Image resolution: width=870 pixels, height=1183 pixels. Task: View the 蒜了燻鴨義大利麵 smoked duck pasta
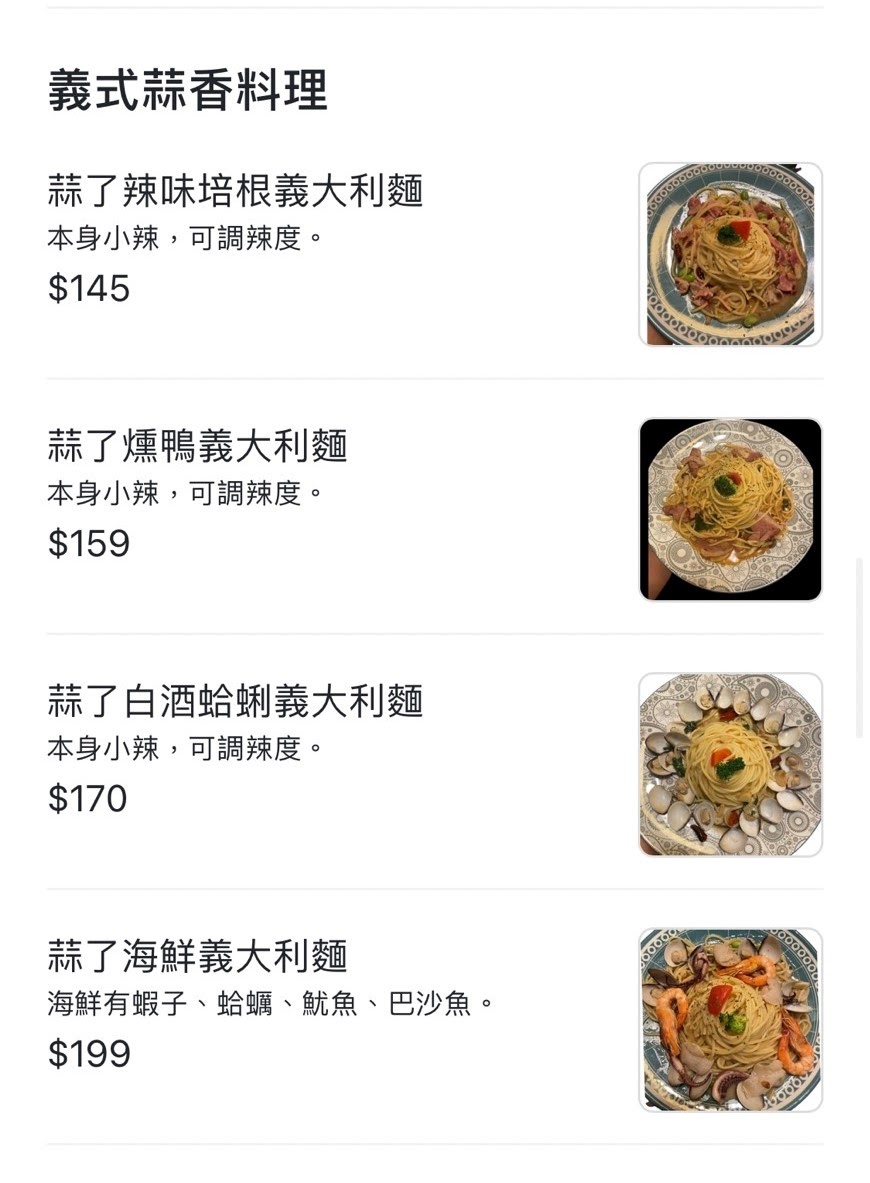(199, 448)
